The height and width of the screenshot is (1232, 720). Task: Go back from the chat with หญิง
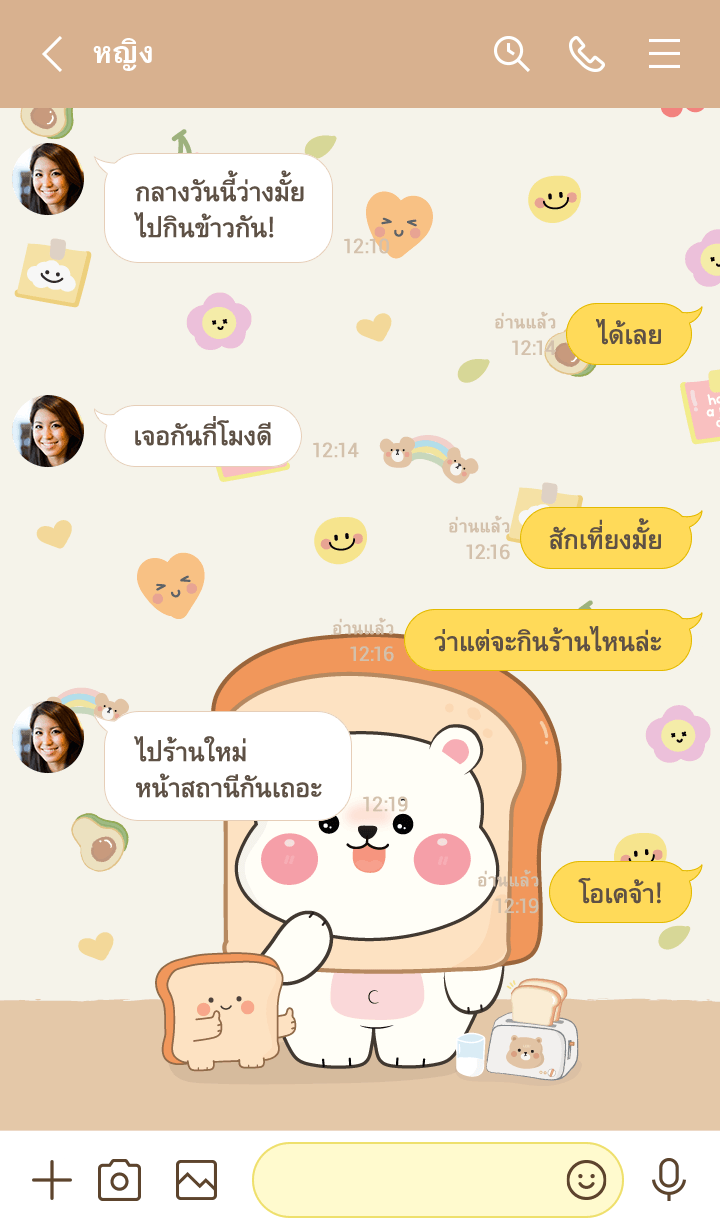(x=52, y=54)
